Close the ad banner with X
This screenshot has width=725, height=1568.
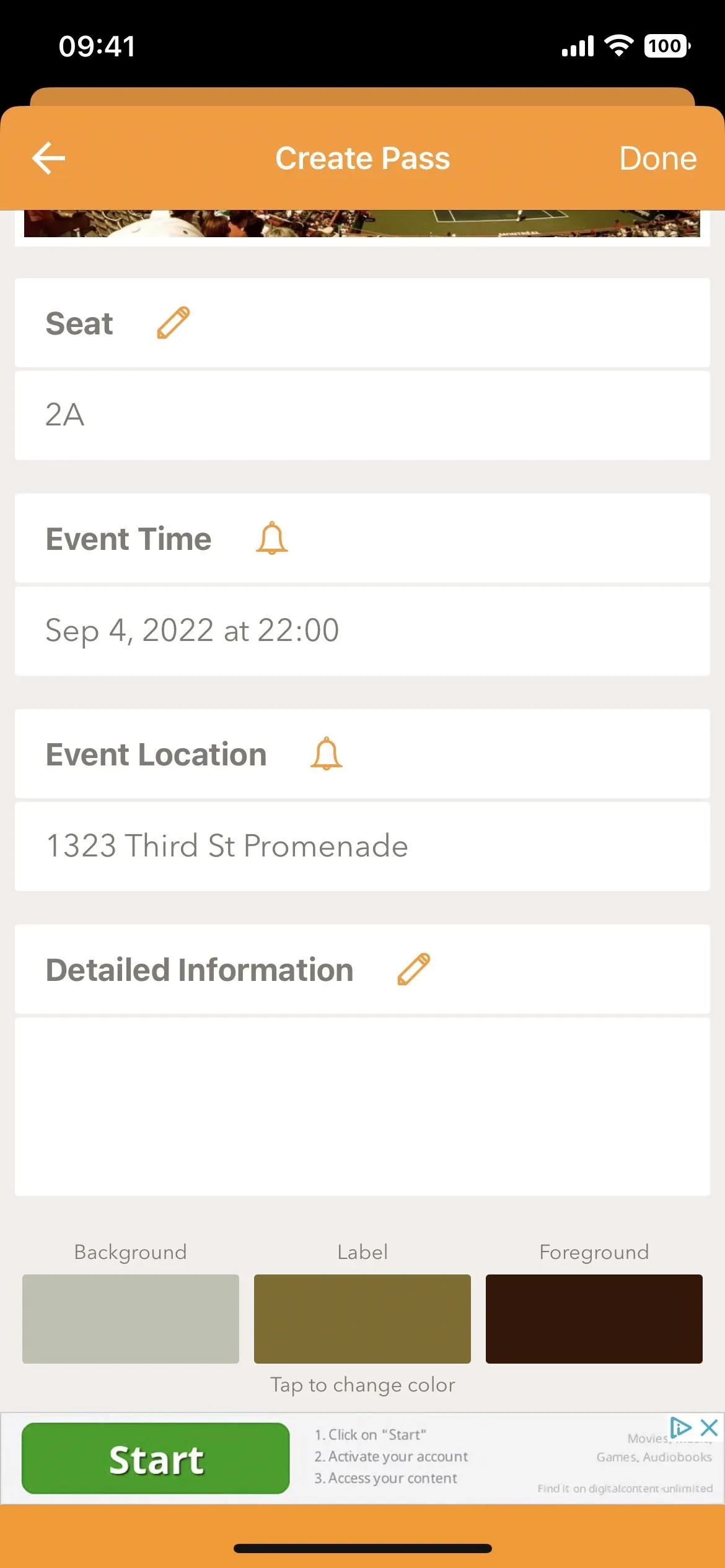(x=709, y=1427)
